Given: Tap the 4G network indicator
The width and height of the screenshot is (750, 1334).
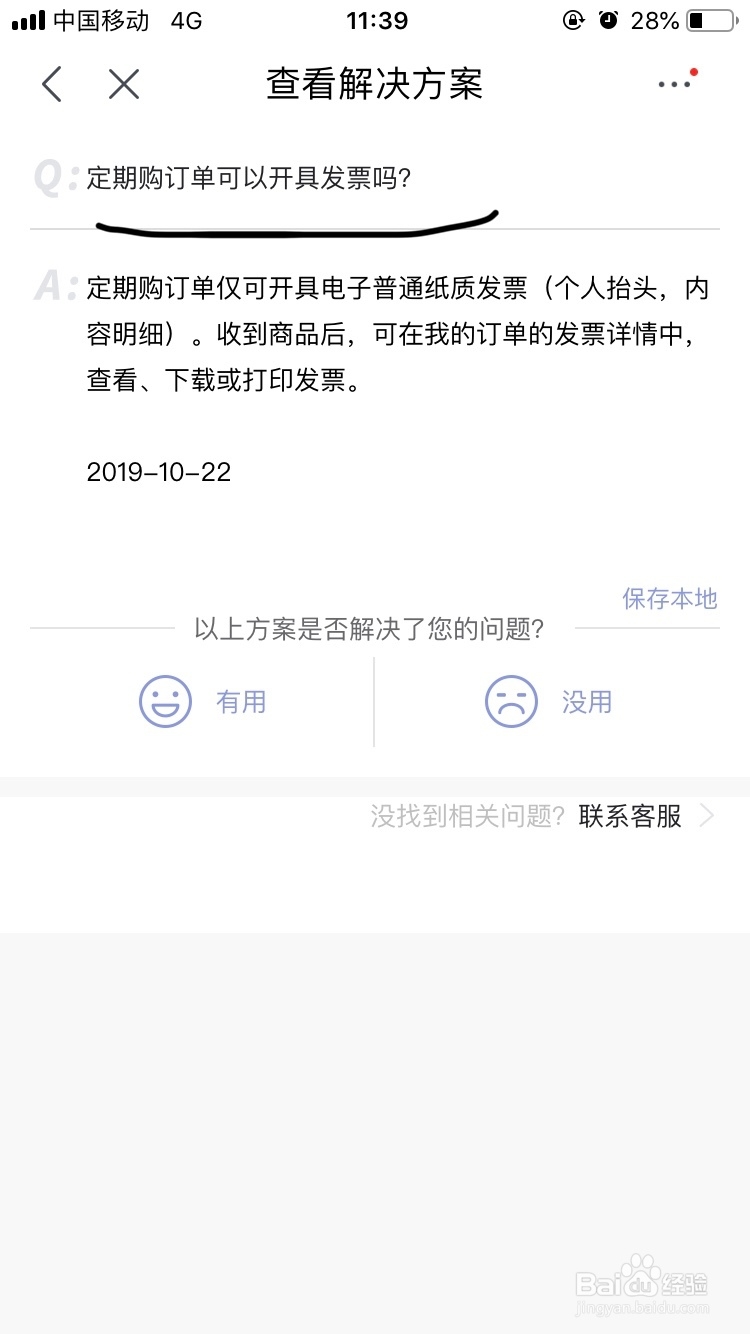Looking at the screenshot, I should (x=184, y=19).
